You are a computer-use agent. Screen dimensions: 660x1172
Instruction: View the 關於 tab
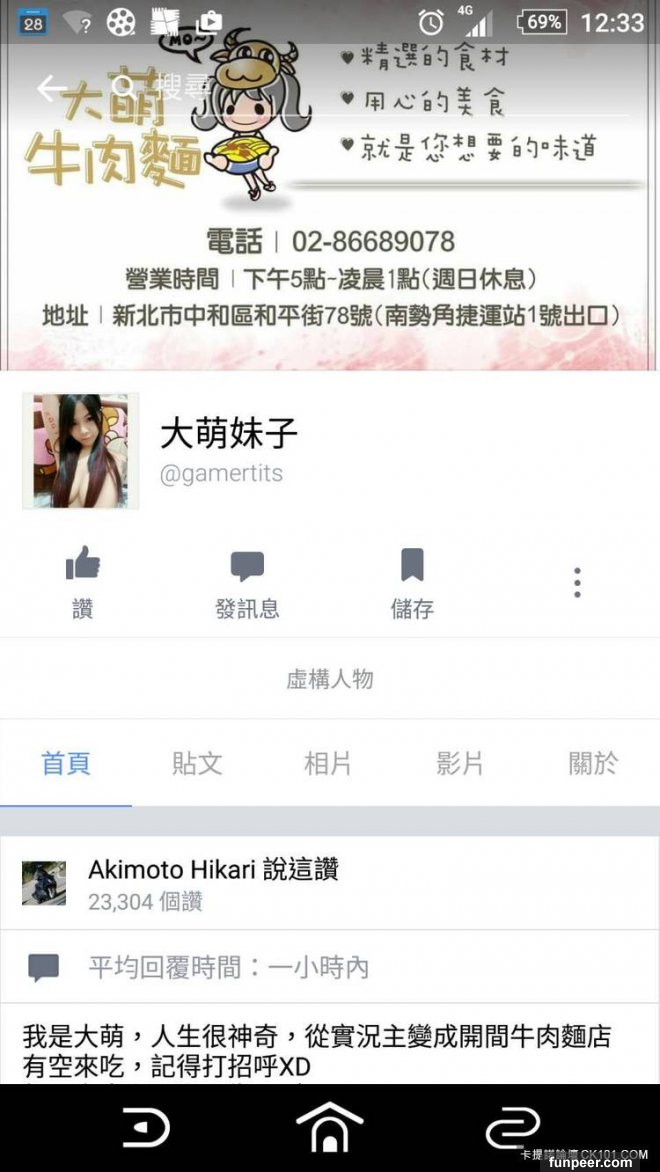click(x=593, y=764)
